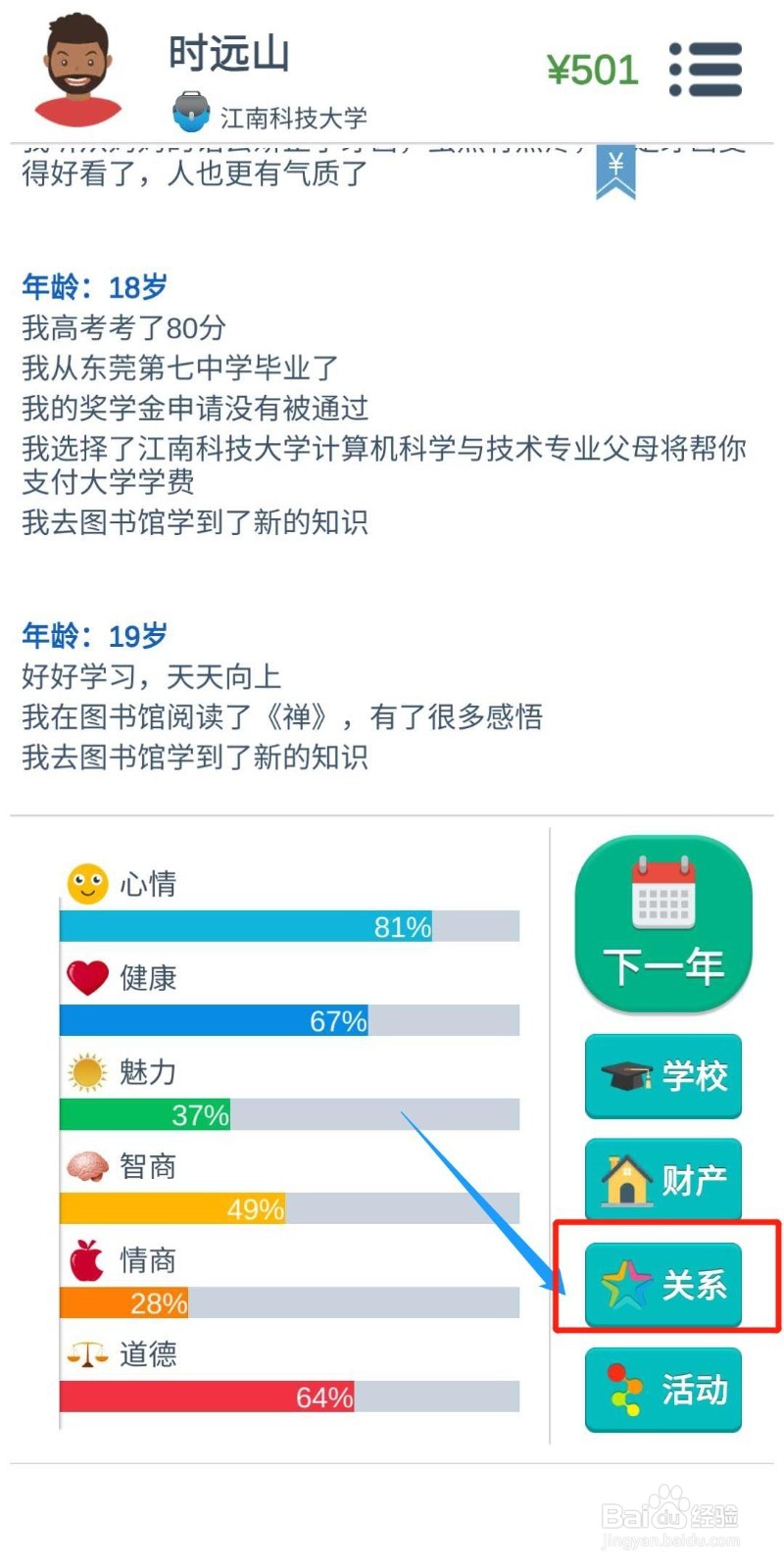
Task: Tap the star icon for 关系 relationships
Action: 627,1285
